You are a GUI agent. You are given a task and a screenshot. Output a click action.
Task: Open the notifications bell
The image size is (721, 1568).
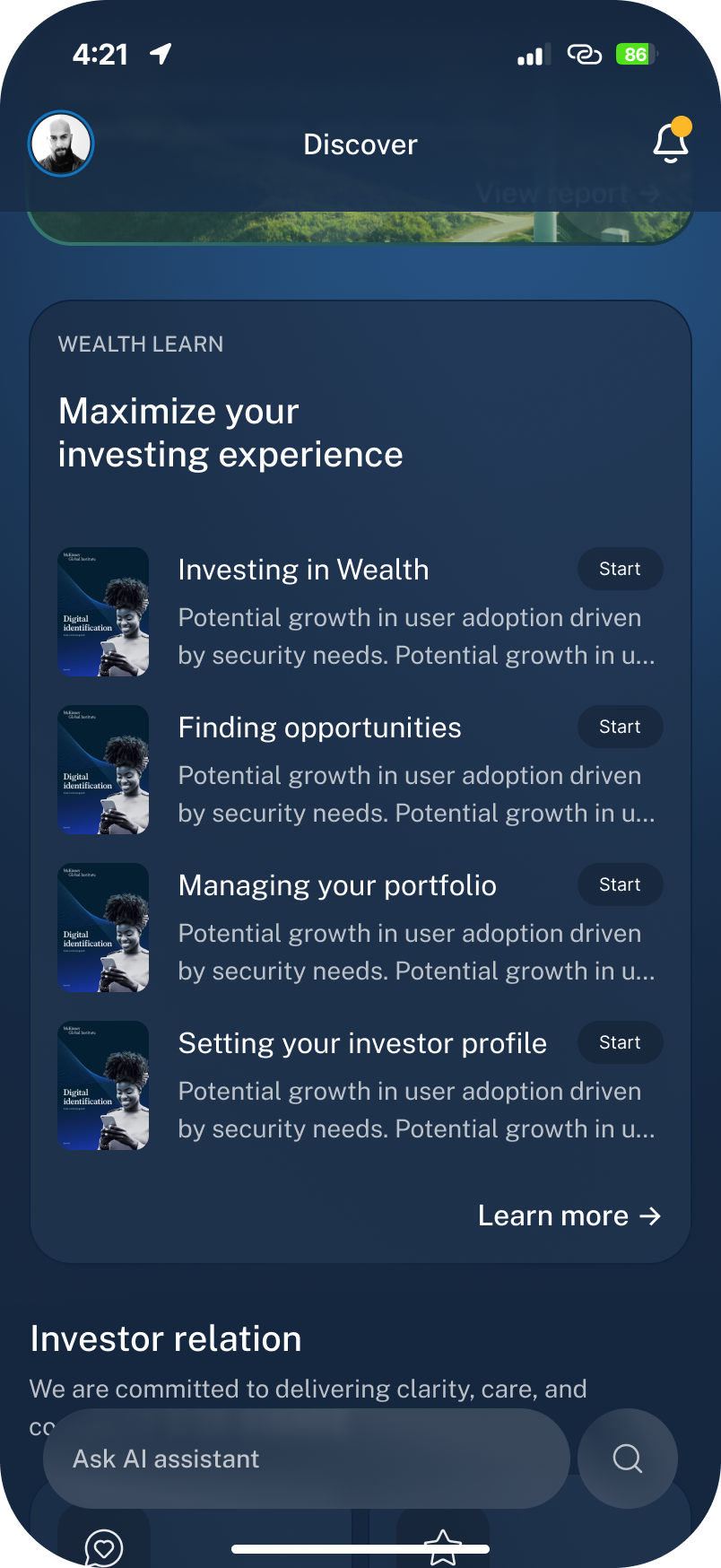[671, 143]
